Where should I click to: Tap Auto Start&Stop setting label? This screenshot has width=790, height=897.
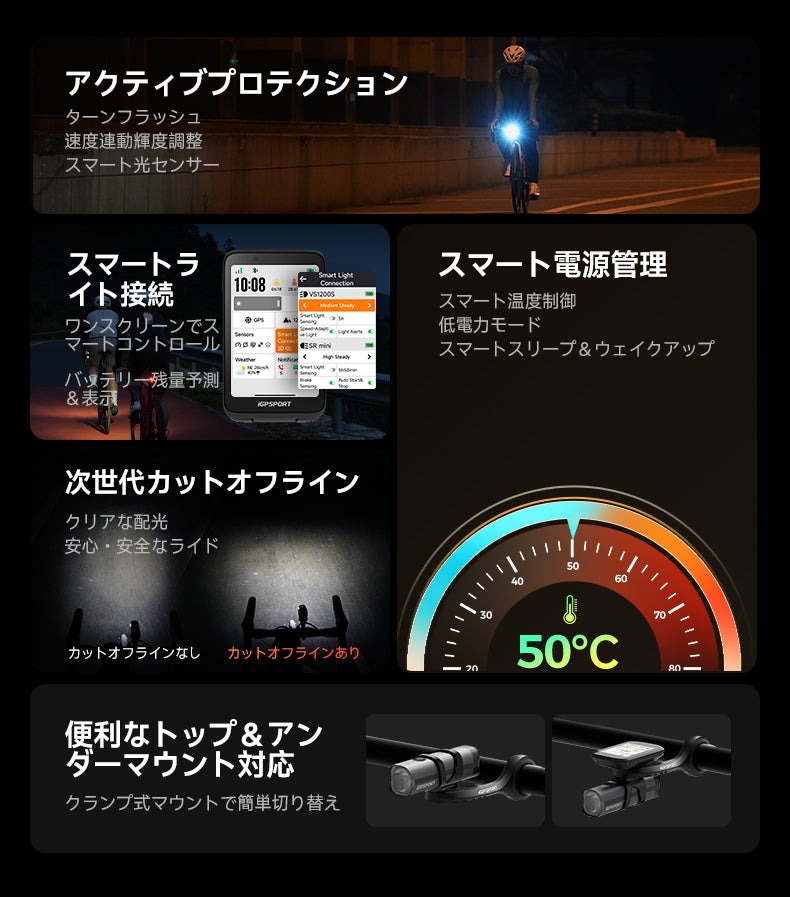352,382
